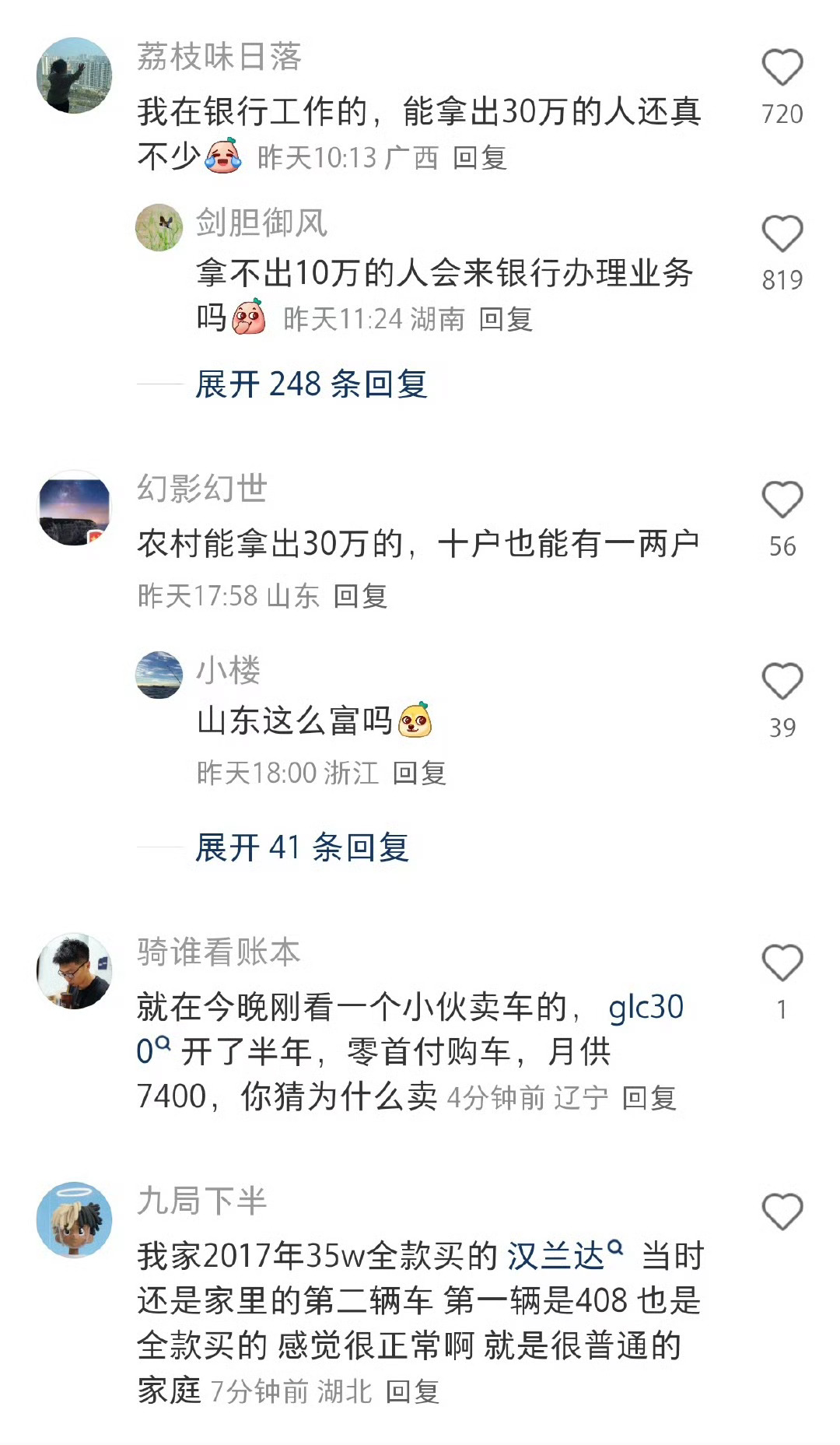Open 骑谁看账本's profile avatar
The image size is (840, 1445).
[75, 971]
